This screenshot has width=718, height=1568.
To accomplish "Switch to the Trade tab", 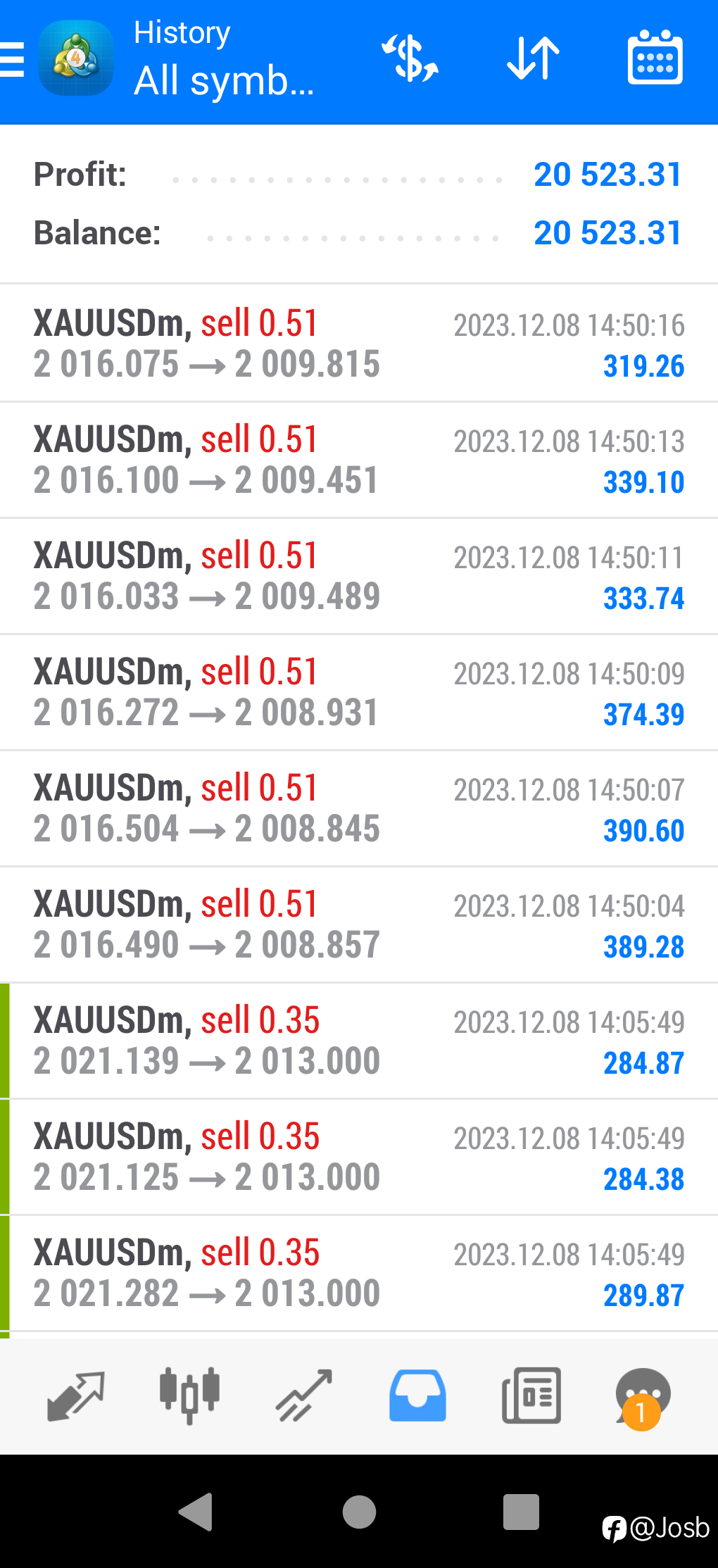I will tap(303, 1395).
